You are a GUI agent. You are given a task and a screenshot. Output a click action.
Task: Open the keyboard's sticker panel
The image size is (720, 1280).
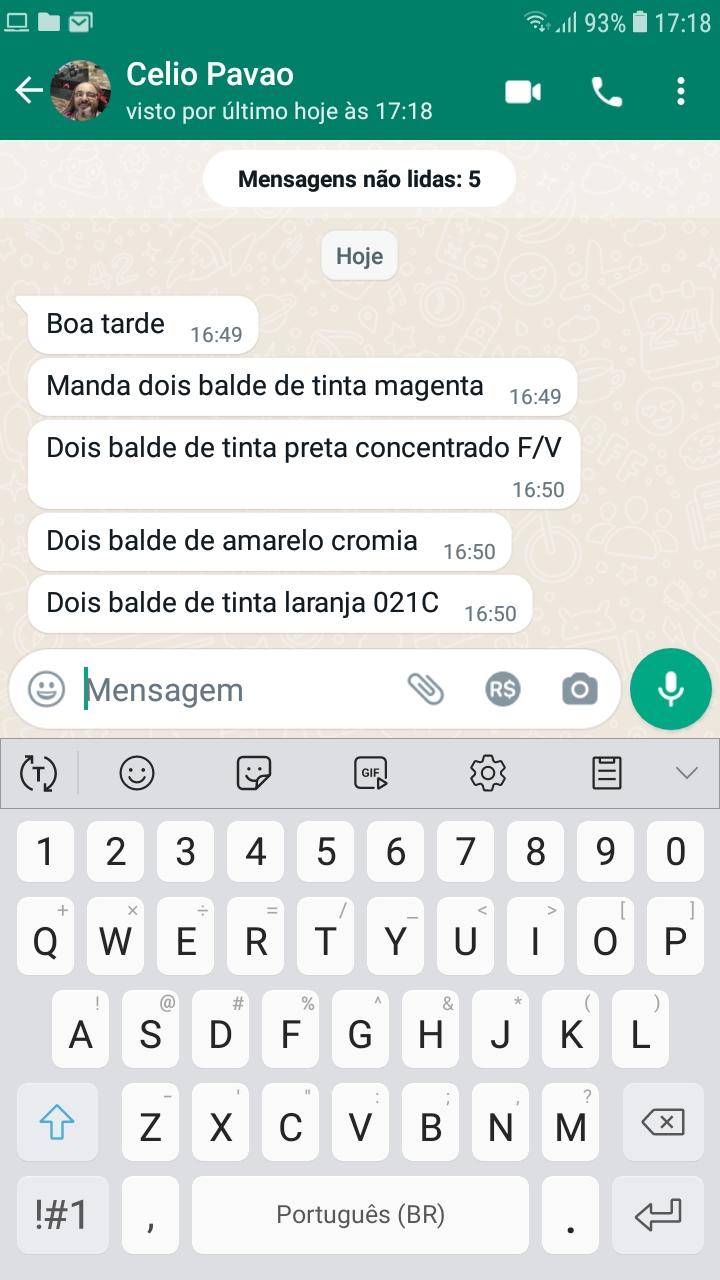(x=253, y=773)
